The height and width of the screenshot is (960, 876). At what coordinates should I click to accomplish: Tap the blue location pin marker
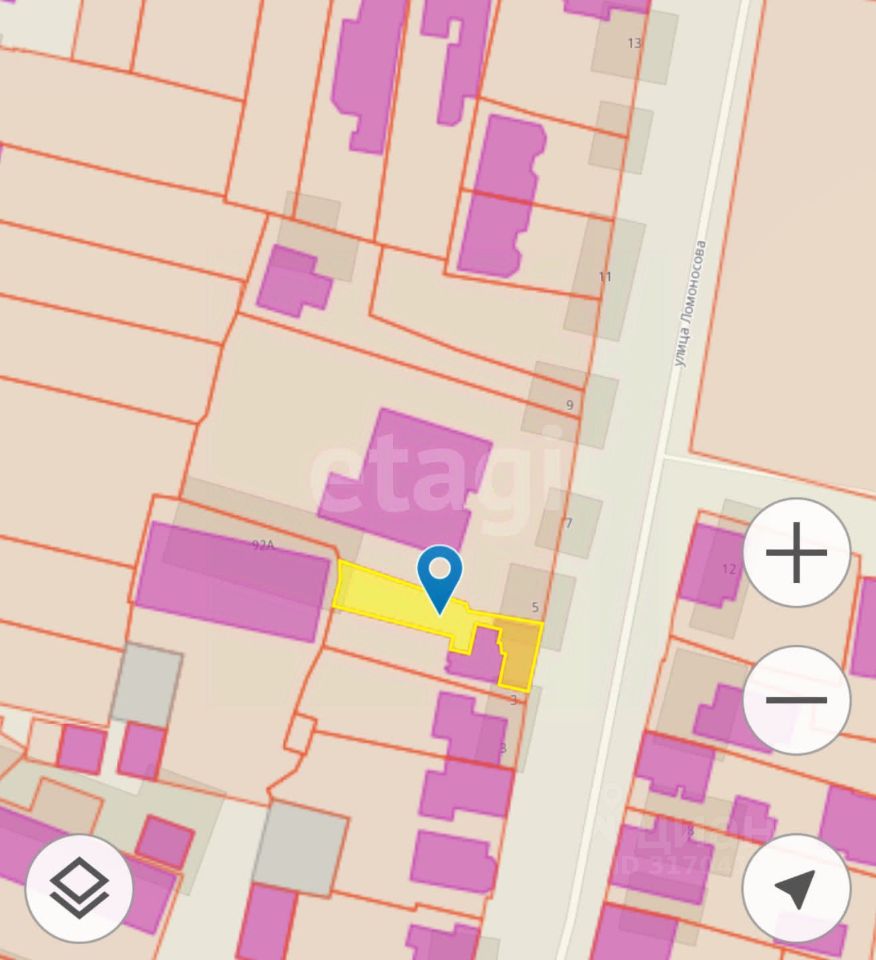(439, 575)
